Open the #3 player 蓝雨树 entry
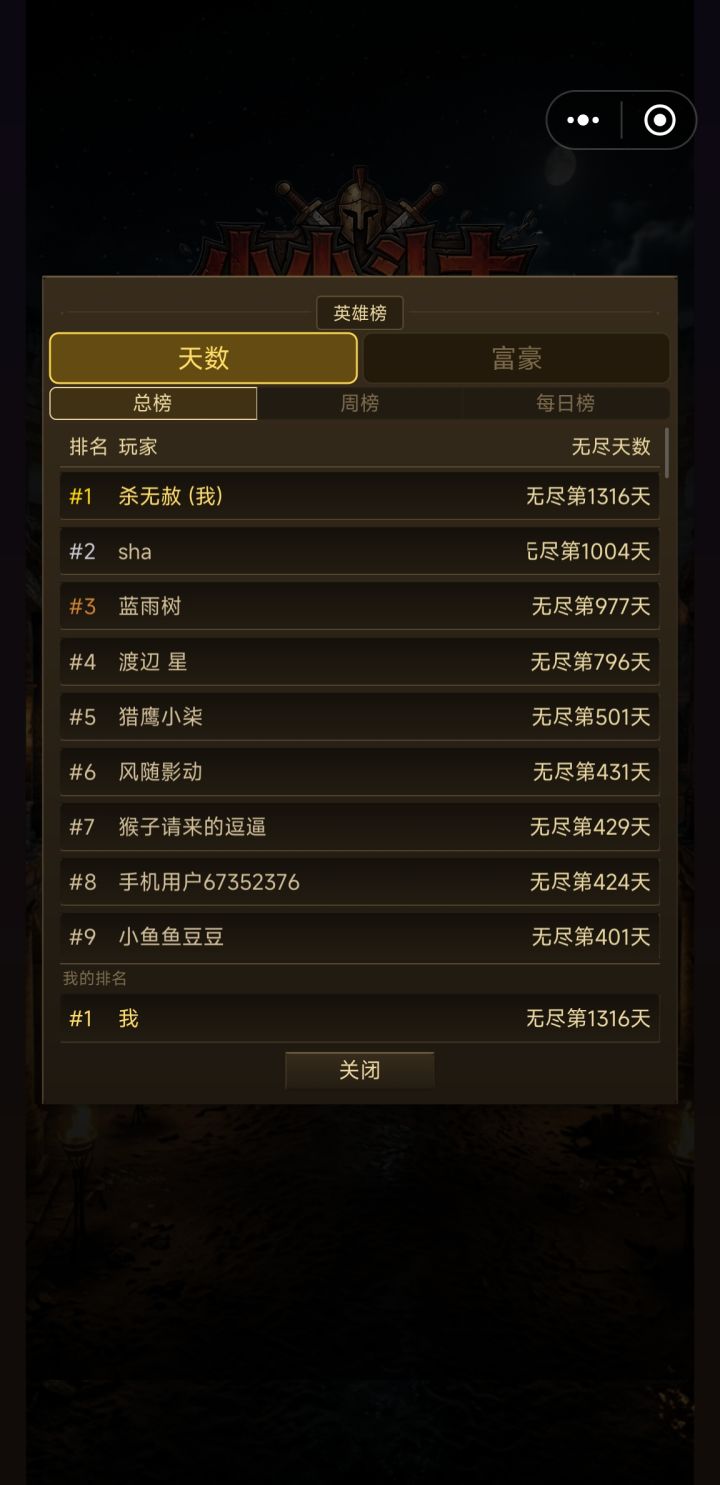The height and width of the screenshot is (1485, 720). click(359, 606)
